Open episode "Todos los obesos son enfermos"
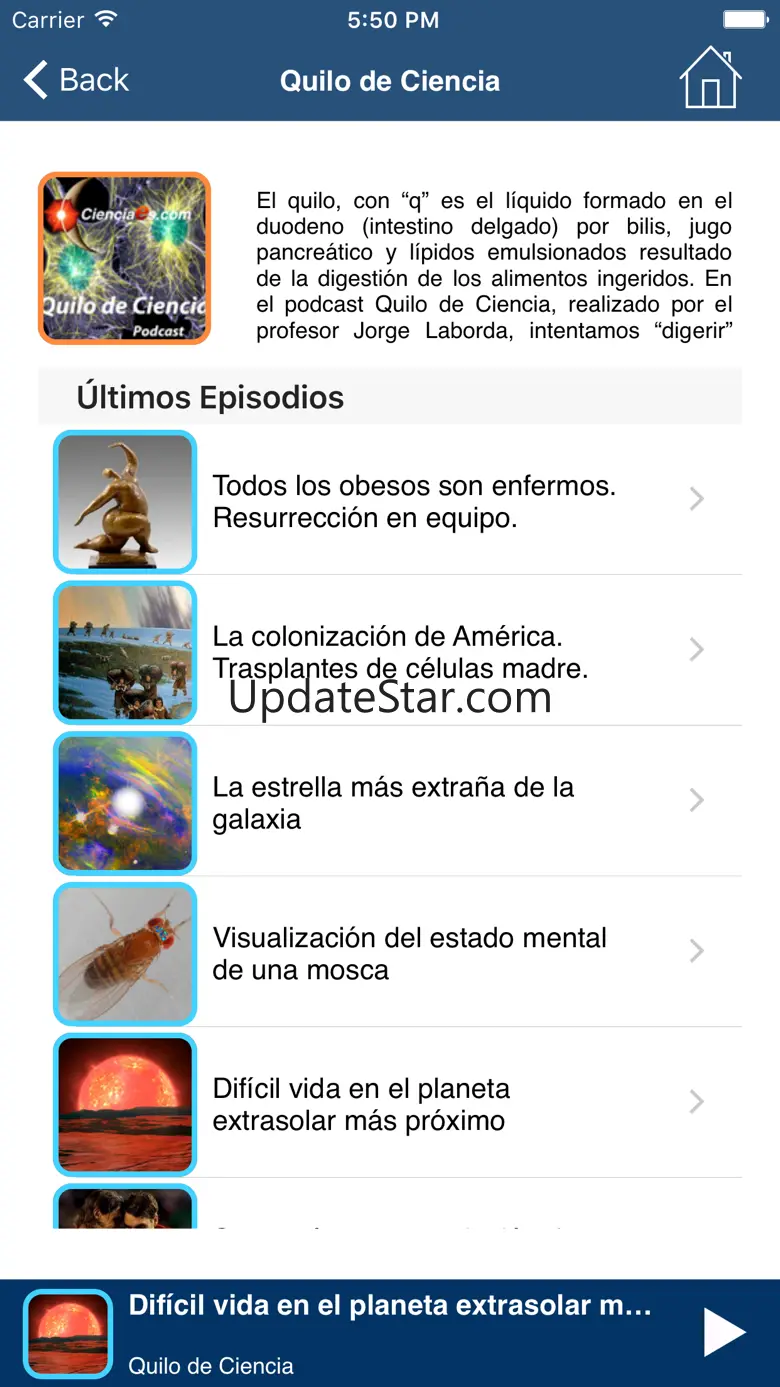780x1387 pixels. click(x=414, y=502)
